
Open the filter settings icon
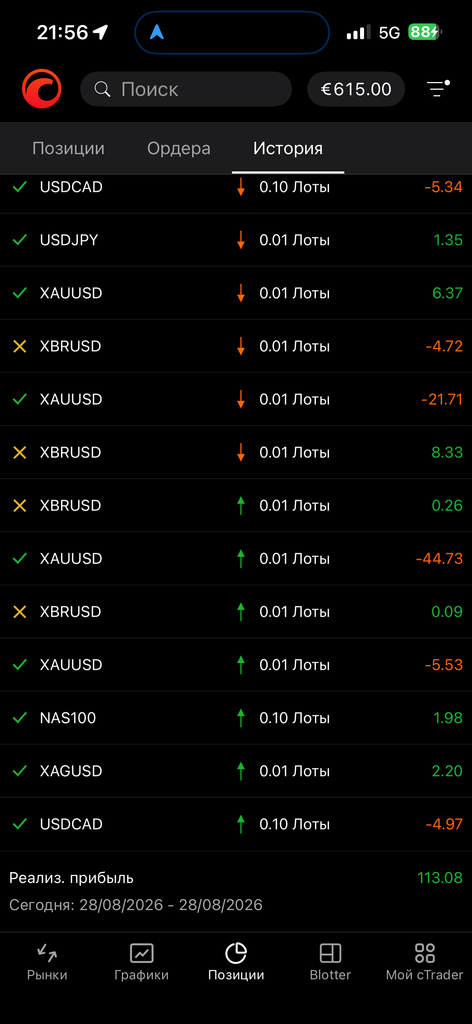(438, 89)
